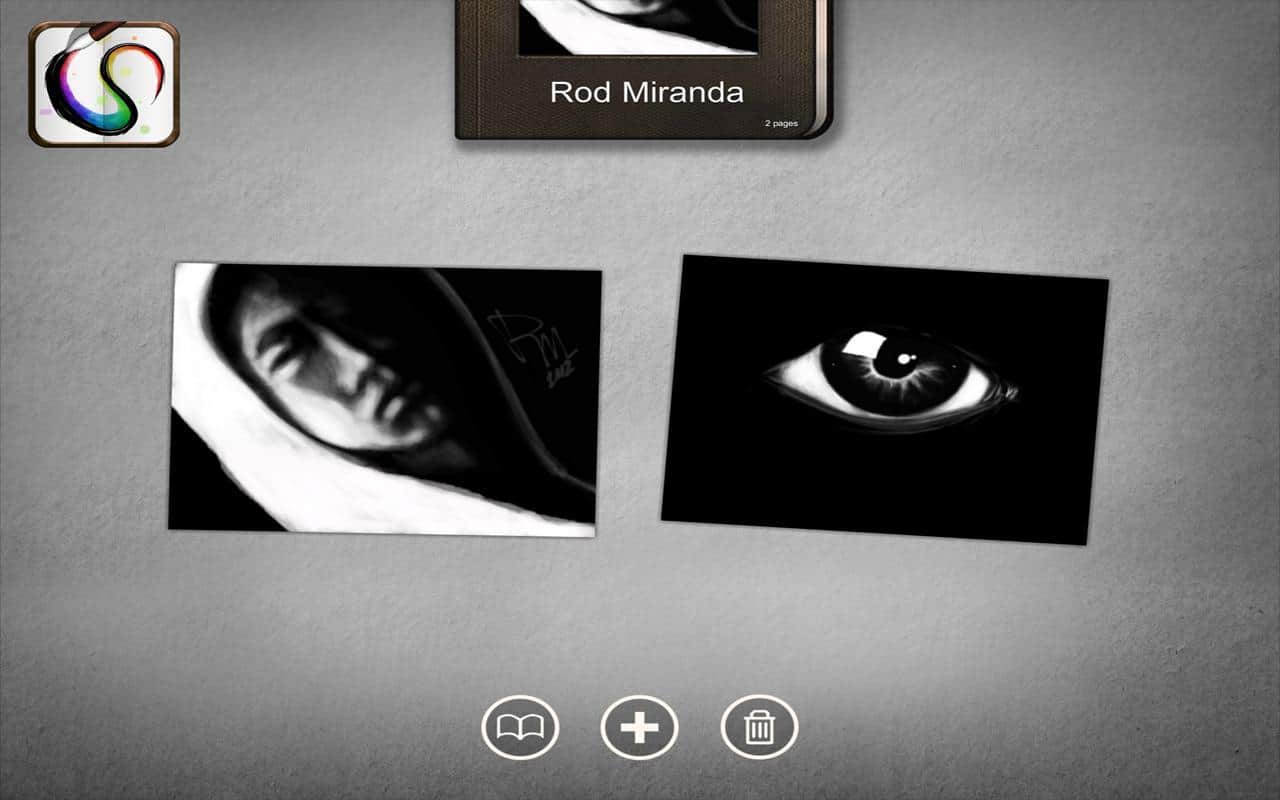Add a new page with plus button

pos(639,727)
